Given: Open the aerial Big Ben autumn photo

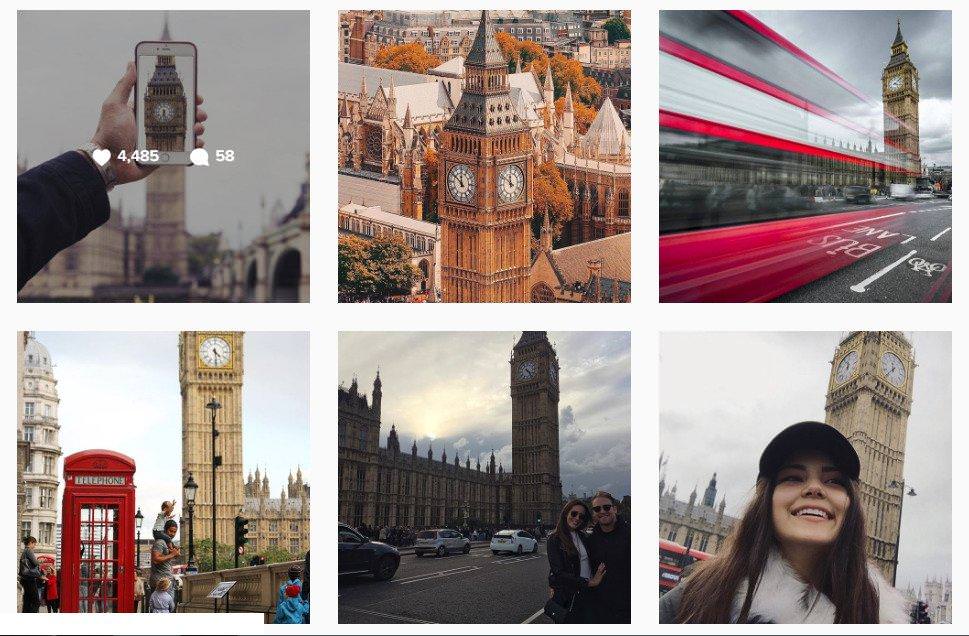Looking at the screenshot, I should (x=484, y=156).
